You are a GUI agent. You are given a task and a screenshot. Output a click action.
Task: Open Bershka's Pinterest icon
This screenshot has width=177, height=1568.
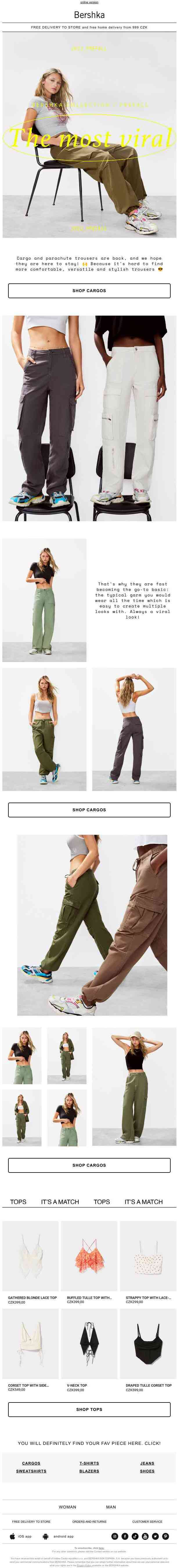(165, 1536)
